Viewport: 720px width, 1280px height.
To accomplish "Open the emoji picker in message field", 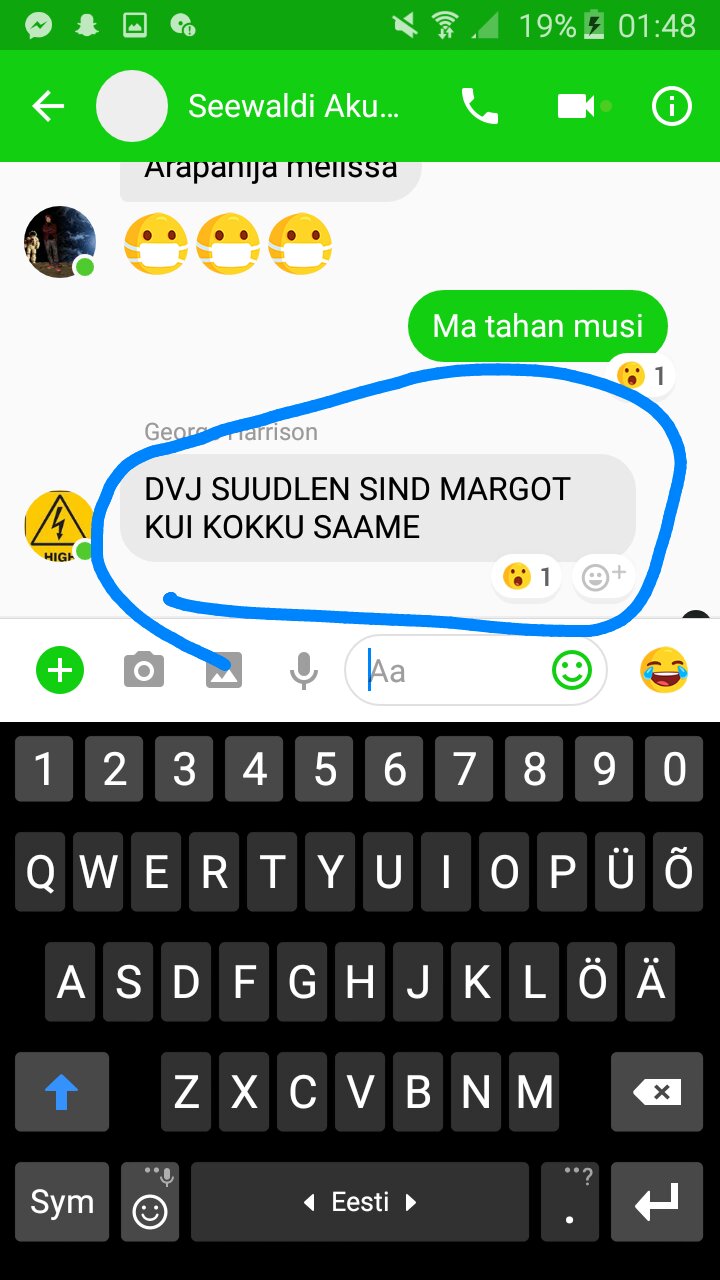I will pos(572,670).
